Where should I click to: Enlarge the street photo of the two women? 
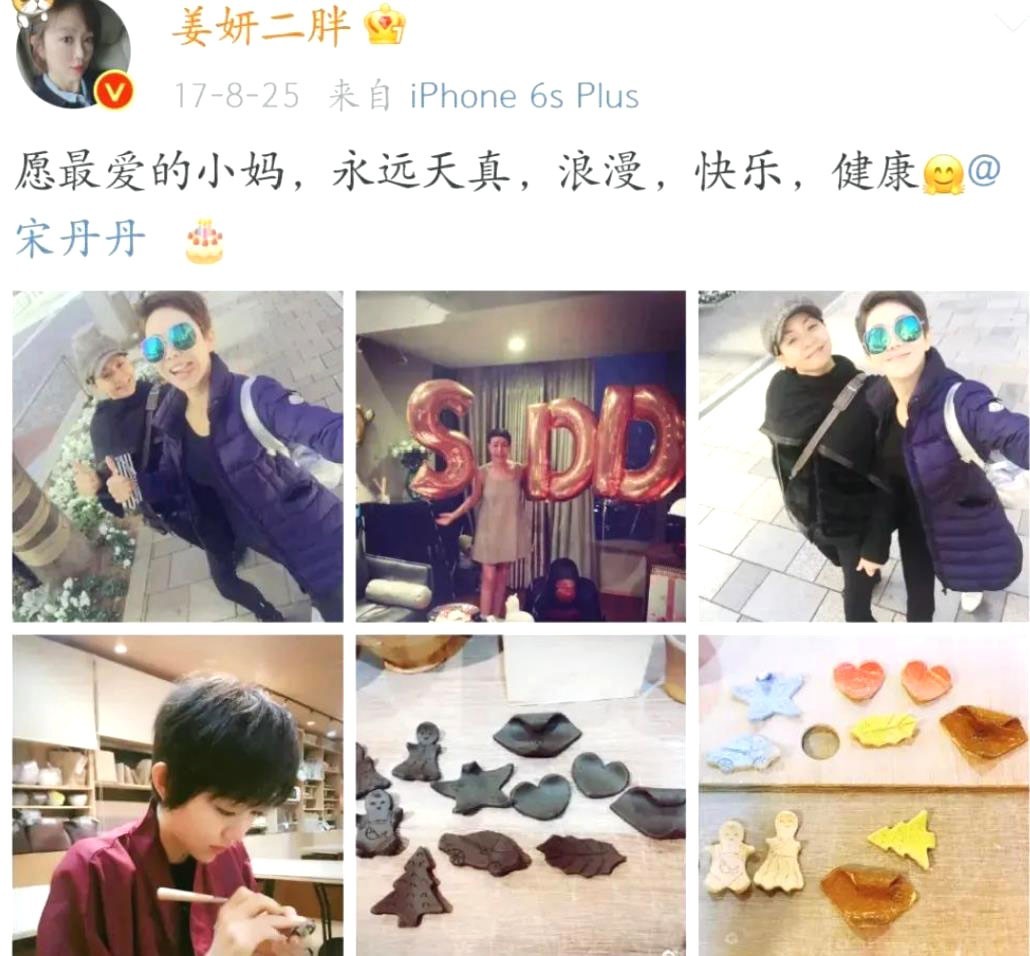click(x=863, y=456)
